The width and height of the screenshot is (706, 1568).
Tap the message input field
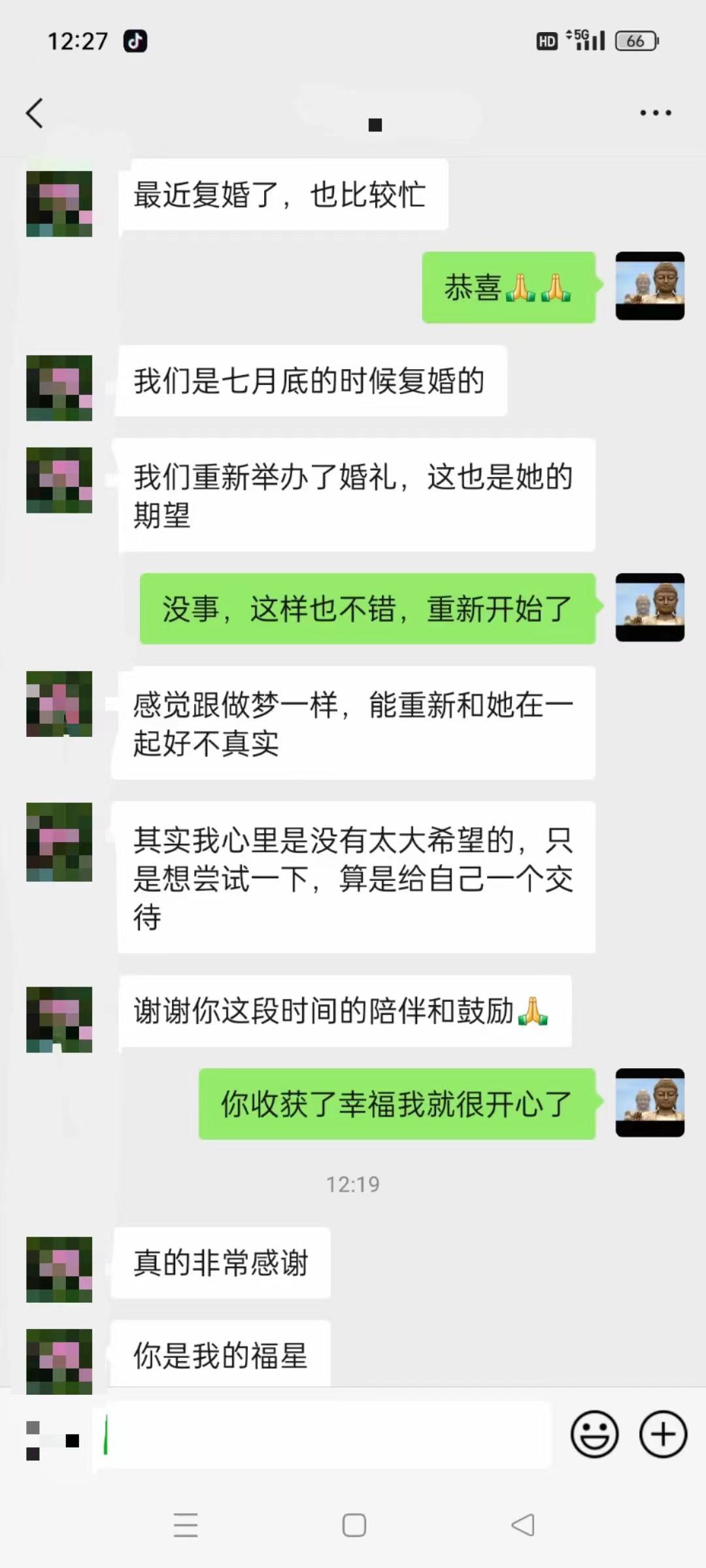[x=327, y=1435]
